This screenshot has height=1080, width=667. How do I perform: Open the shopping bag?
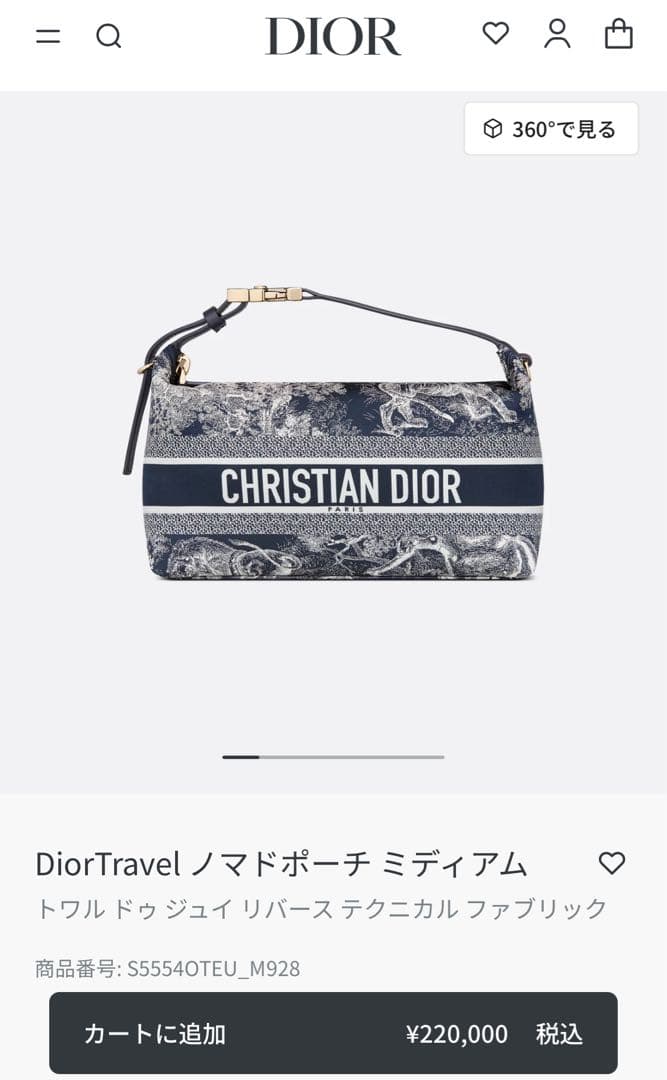[x=619, y=34]
